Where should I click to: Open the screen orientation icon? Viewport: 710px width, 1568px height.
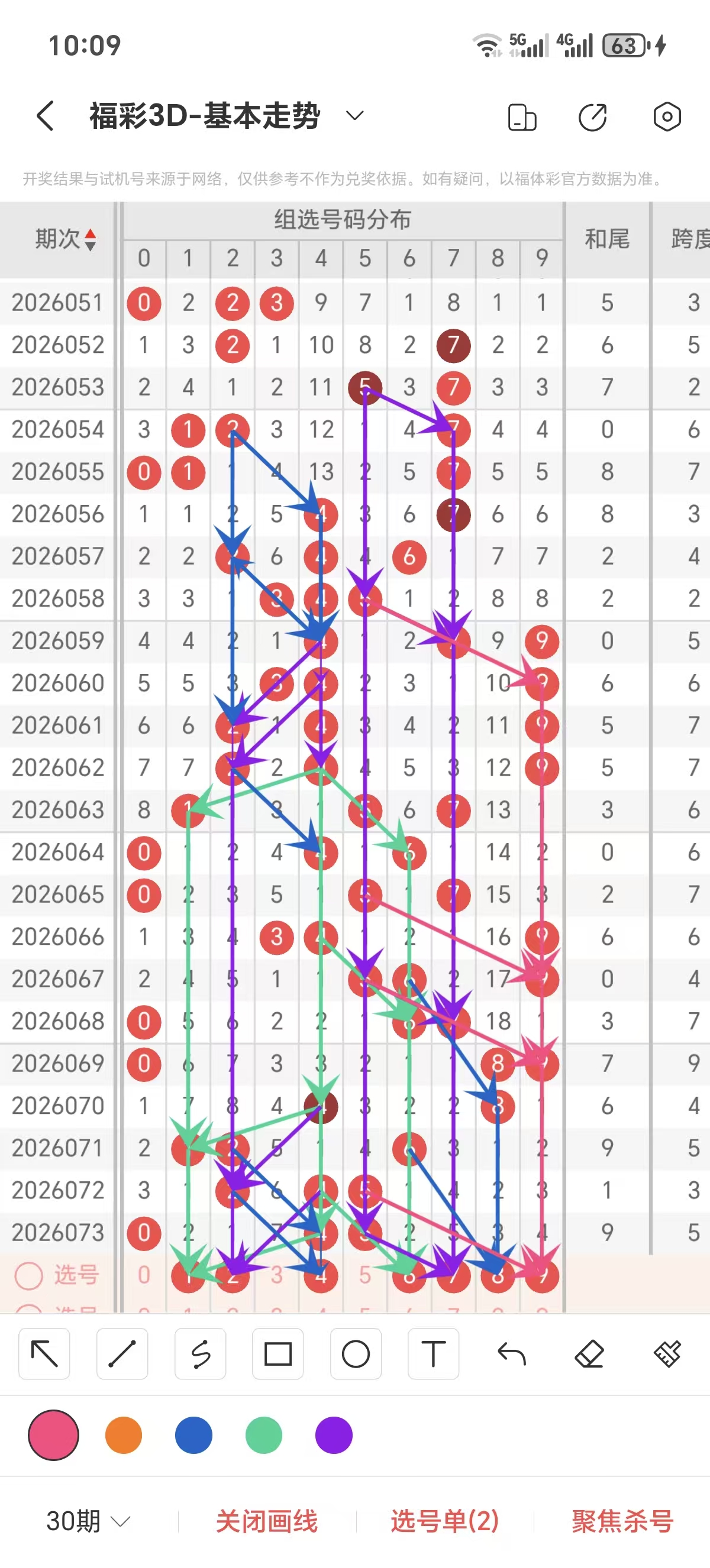[x=522, y=117]
